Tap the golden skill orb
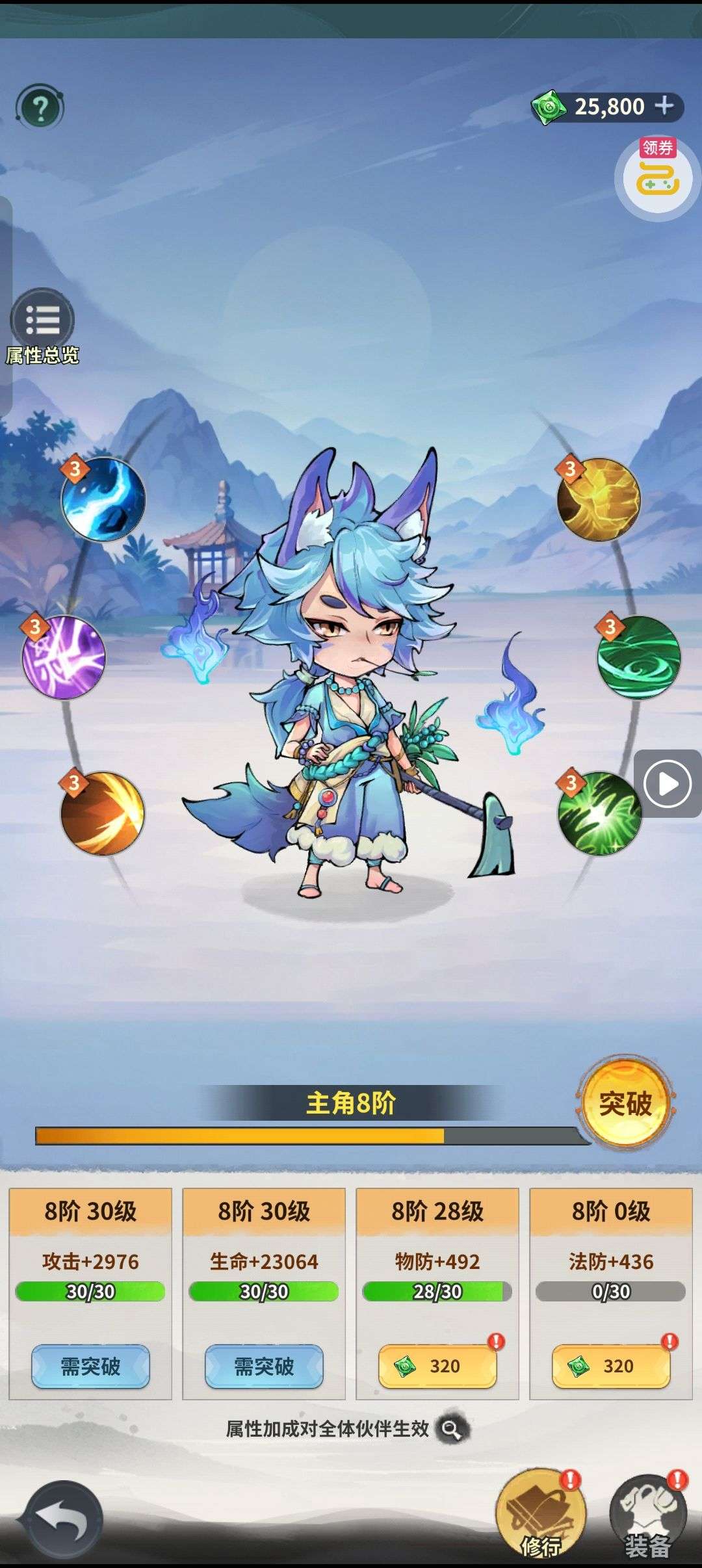Image resolution: width=702 pixels, height=1568 pixels. (599, 499)
